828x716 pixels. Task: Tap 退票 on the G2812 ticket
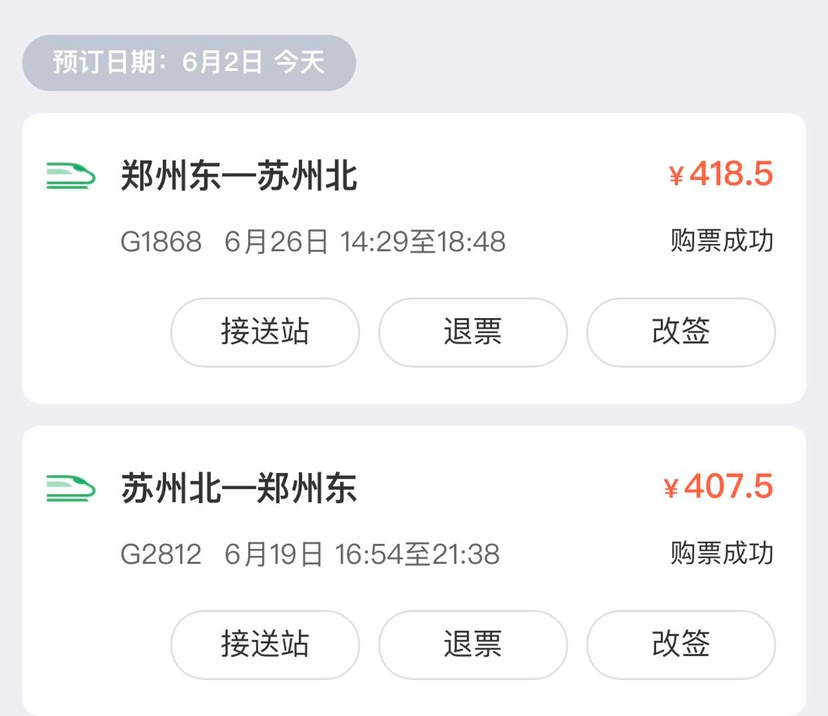coord(472,645)
